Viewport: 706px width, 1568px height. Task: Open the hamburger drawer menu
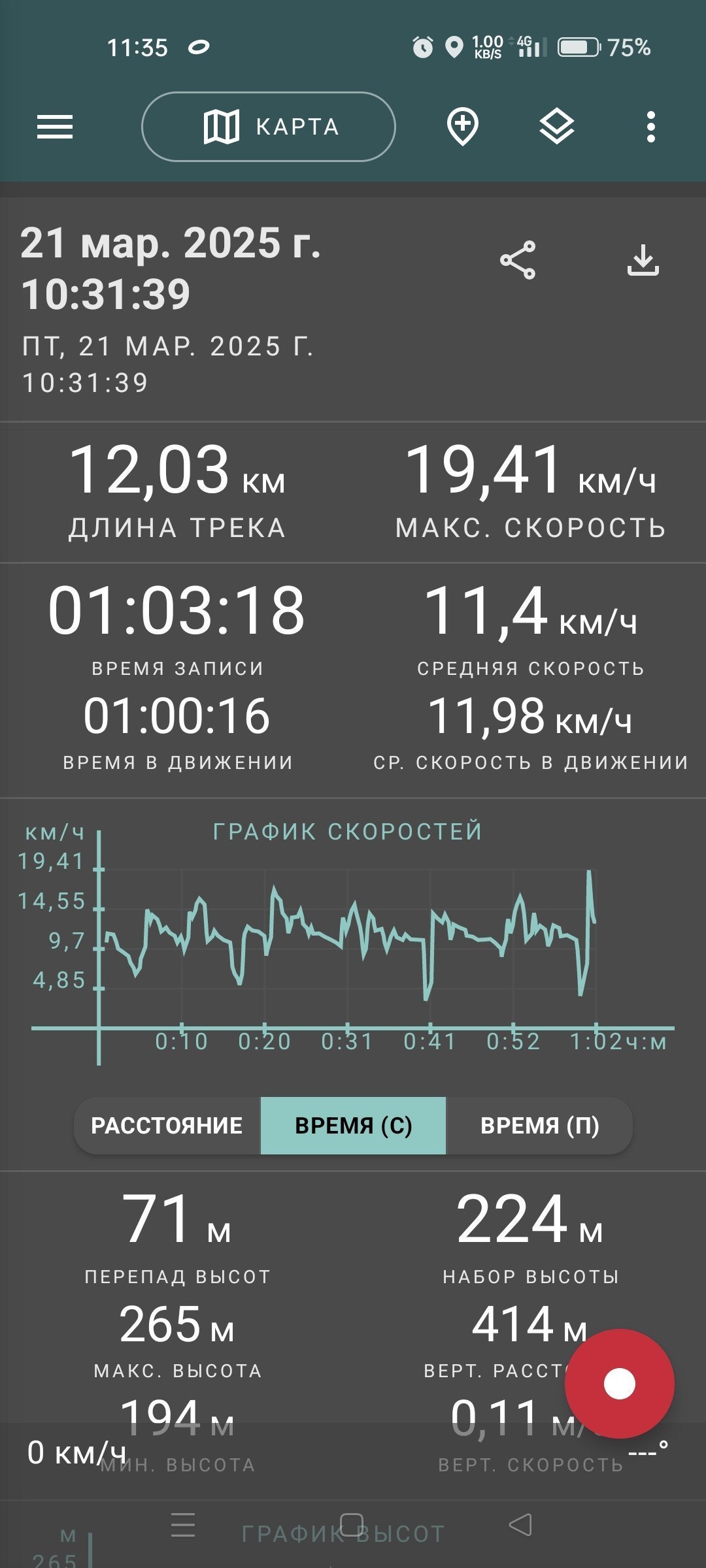(x=55, y=127)
